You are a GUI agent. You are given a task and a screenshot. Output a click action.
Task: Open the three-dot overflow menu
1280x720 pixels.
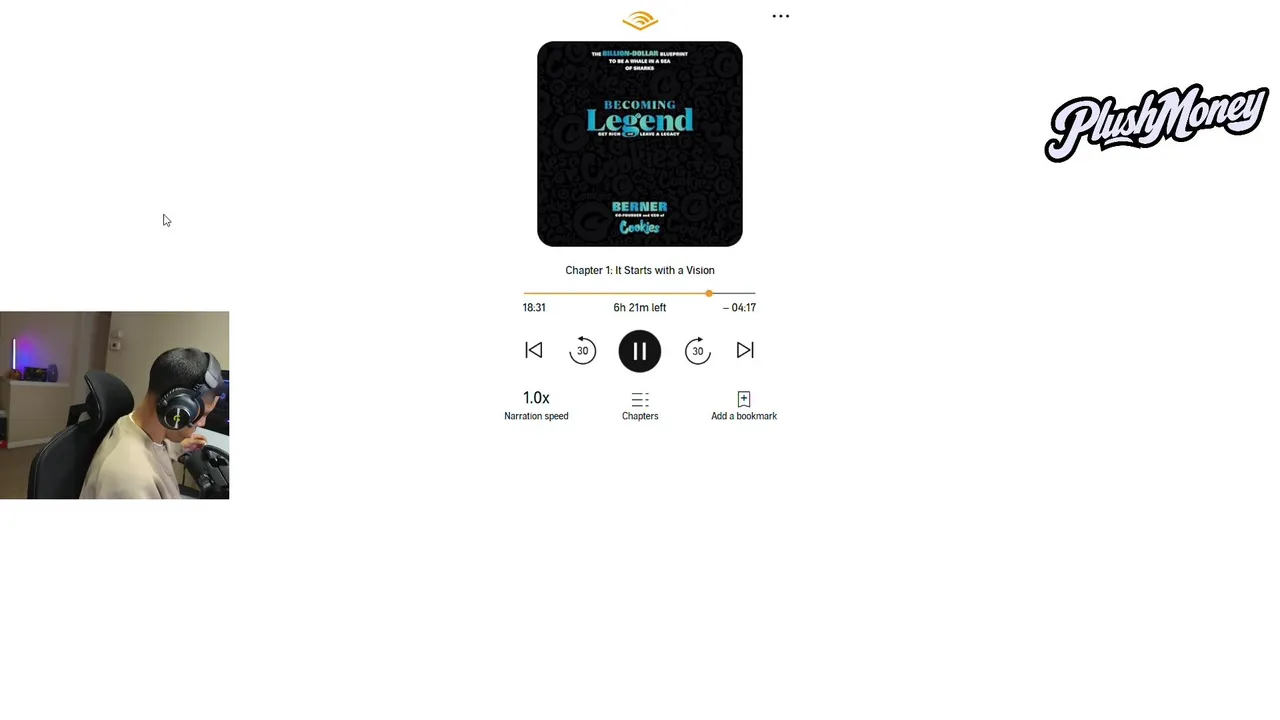point(781,17)
